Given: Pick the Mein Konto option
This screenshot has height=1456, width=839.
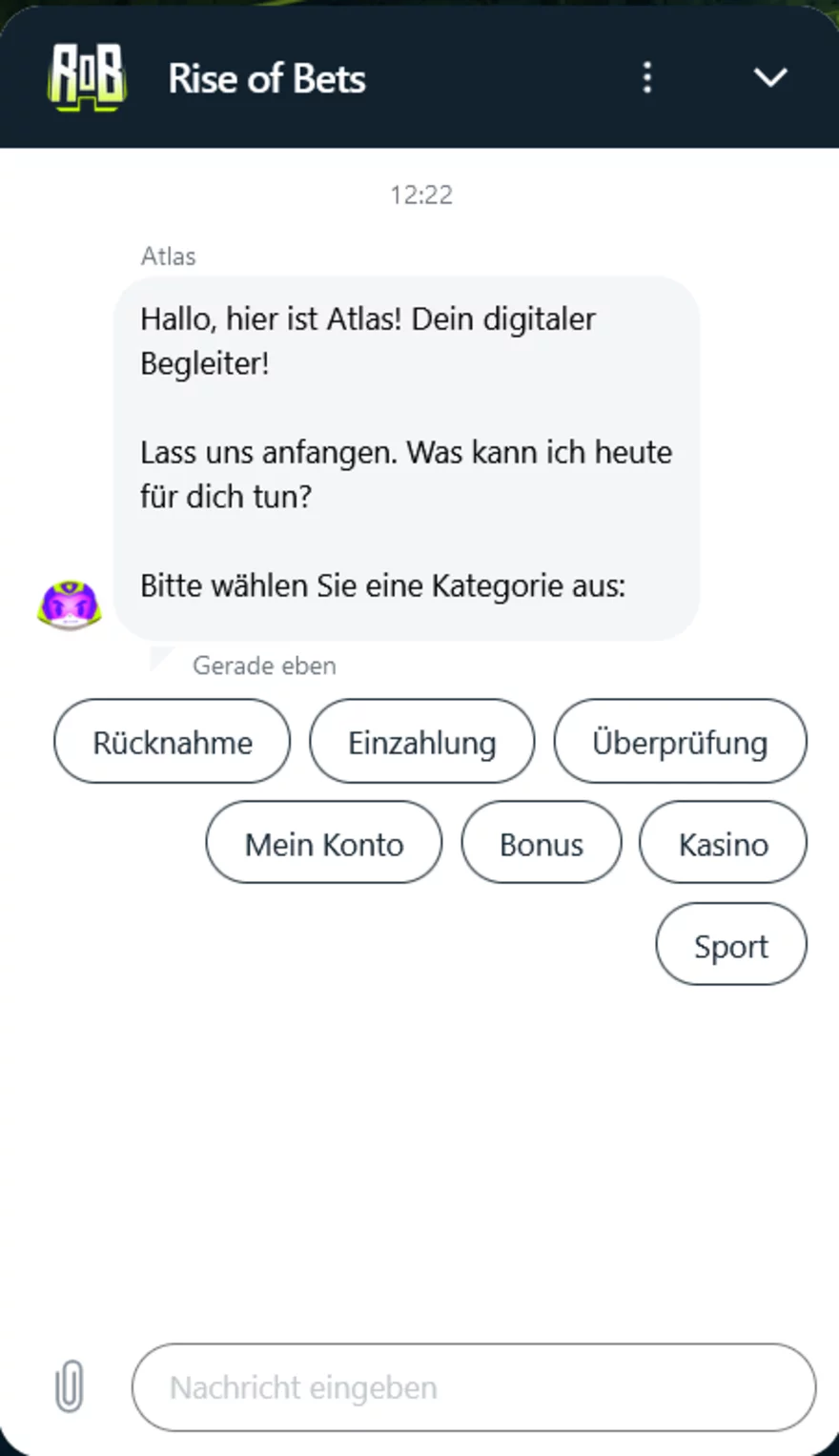Looking at the screenshot, I should pos(324,843).
